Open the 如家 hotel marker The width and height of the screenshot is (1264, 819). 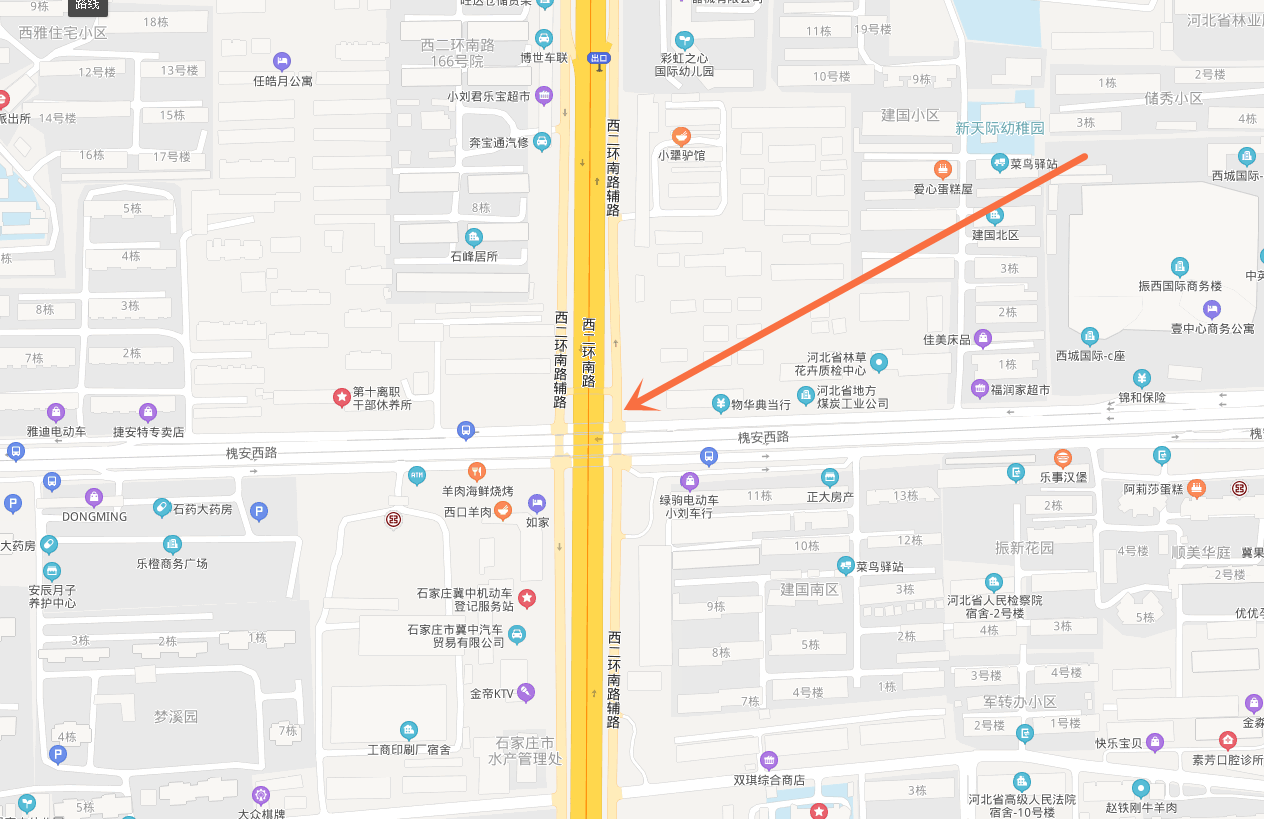537,503
